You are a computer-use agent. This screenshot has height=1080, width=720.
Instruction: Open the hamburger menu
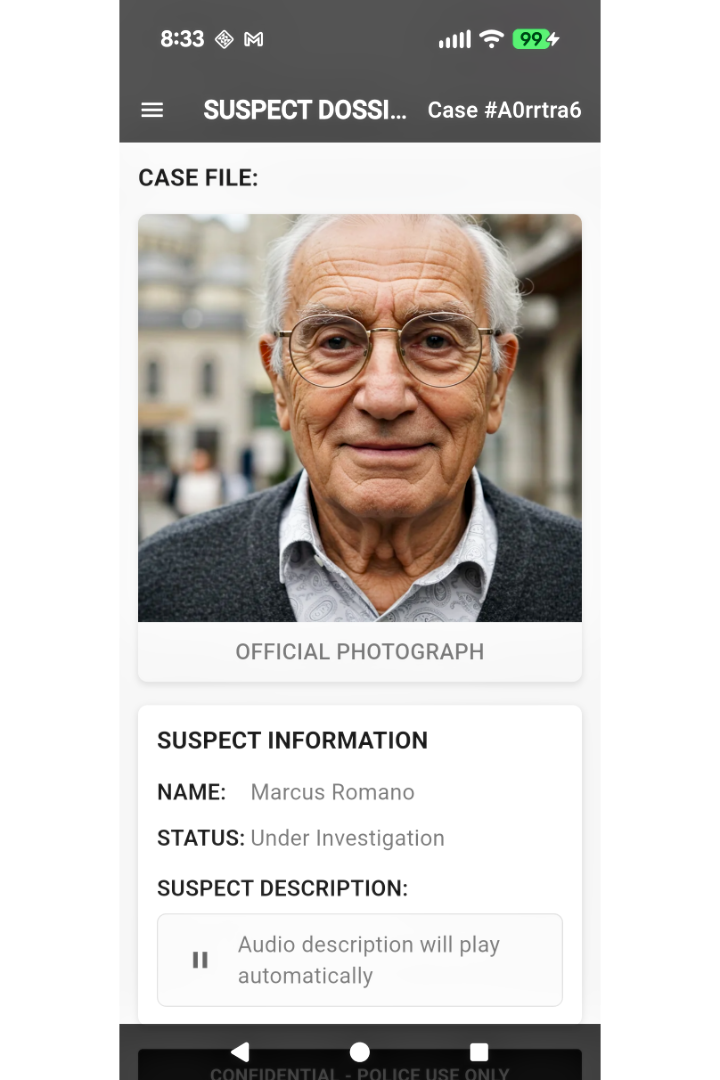152,110
